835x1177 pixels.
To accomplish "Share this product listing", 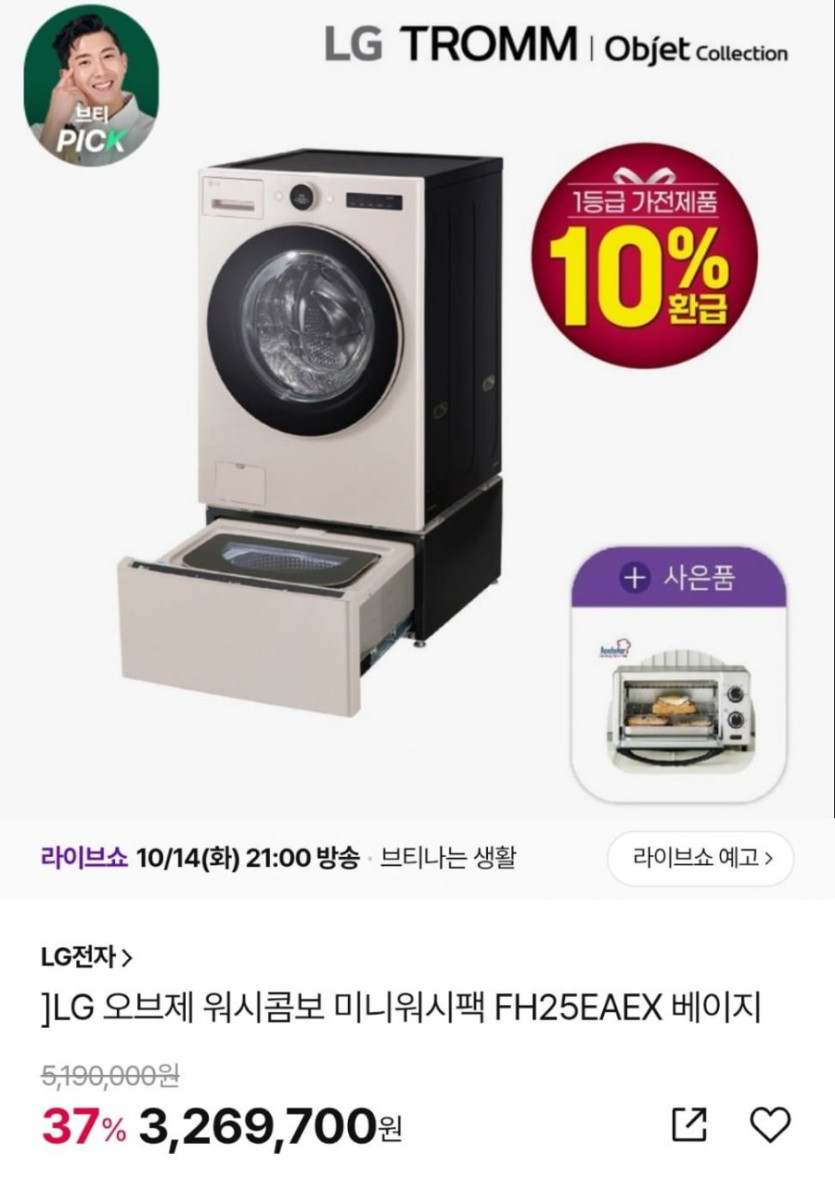I will tap(689, 1126).
